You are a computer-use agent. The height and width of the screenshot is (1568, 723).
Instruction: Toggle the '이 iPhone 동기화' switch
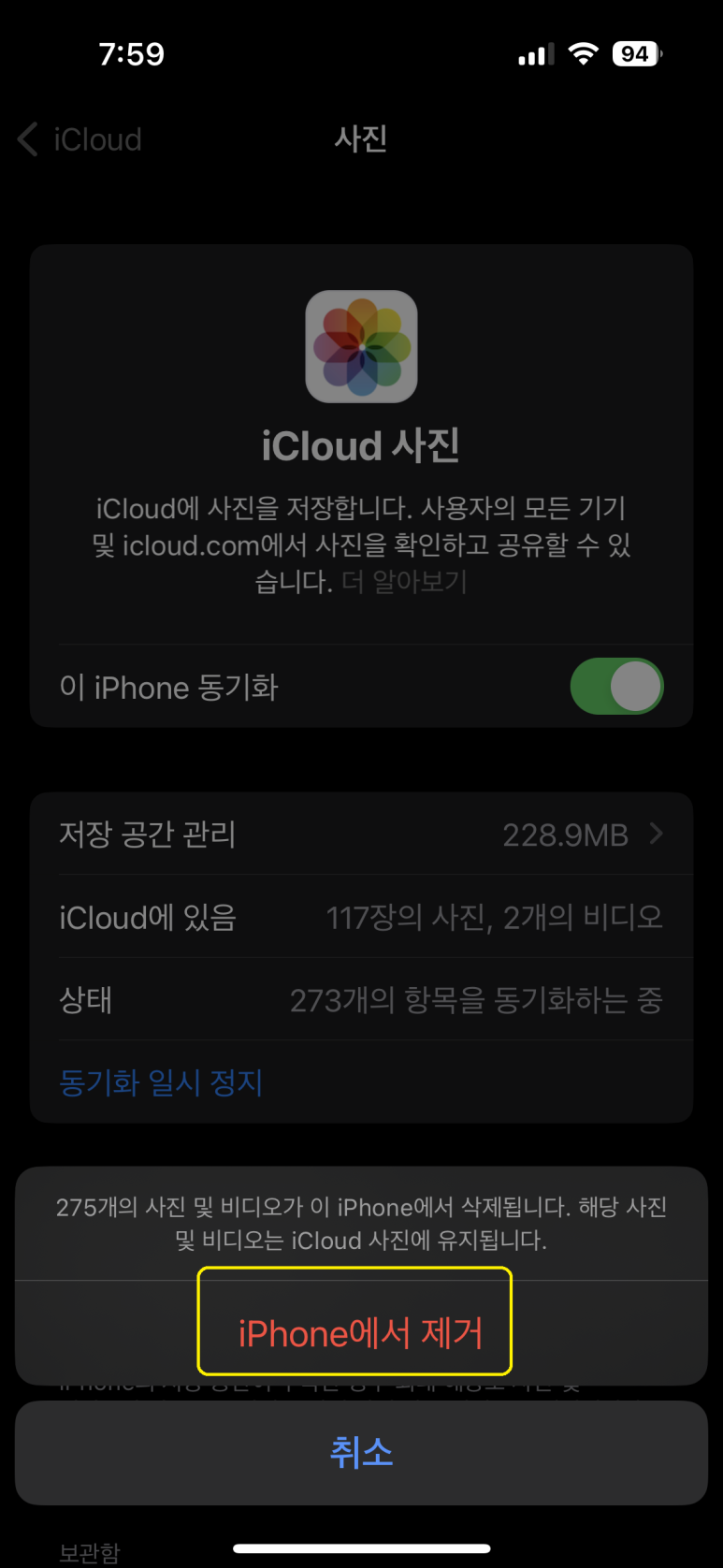coord(616,687)
